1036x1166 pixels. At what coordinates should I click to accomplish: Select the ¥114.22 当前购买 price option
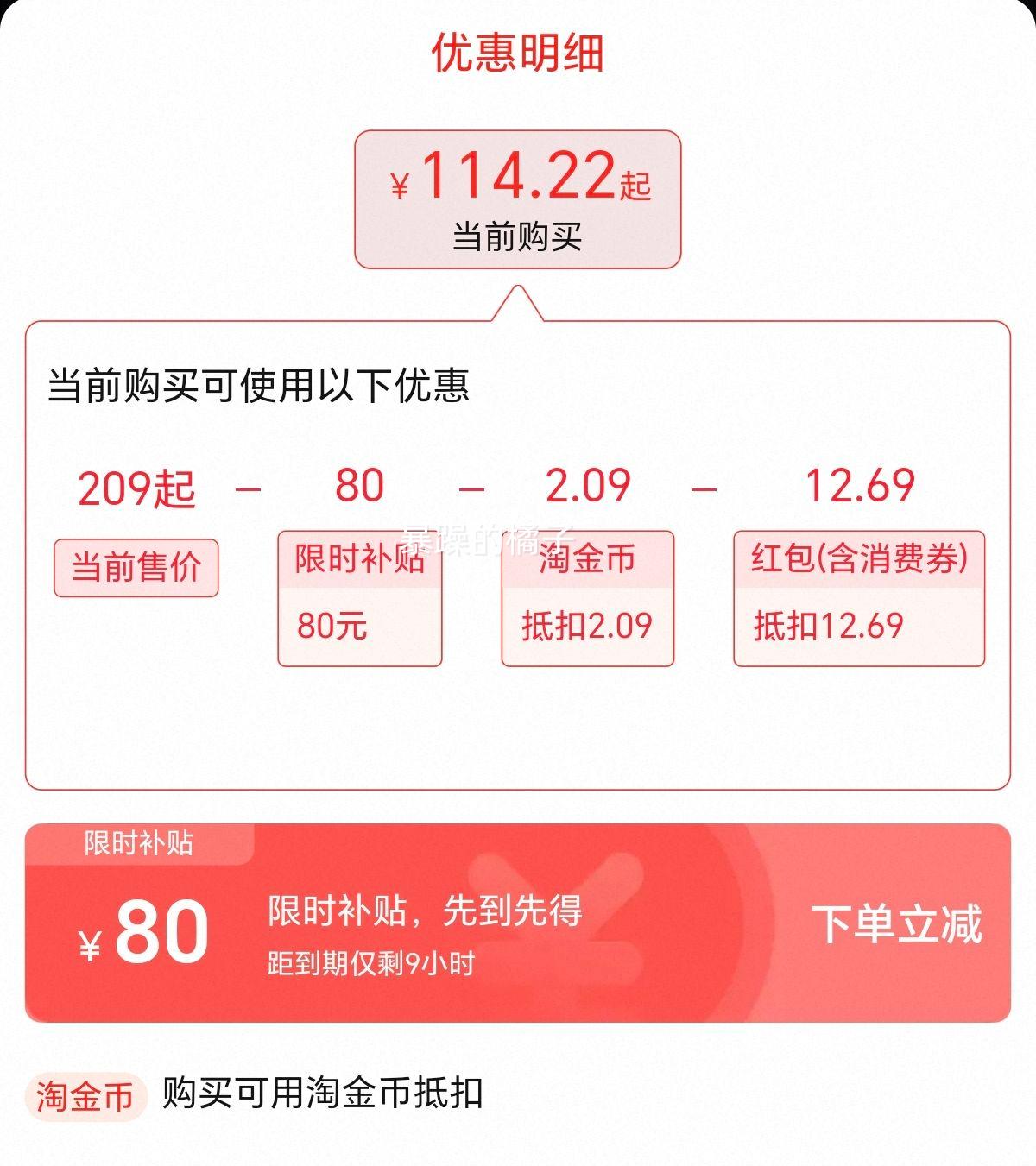pos(518,199)
